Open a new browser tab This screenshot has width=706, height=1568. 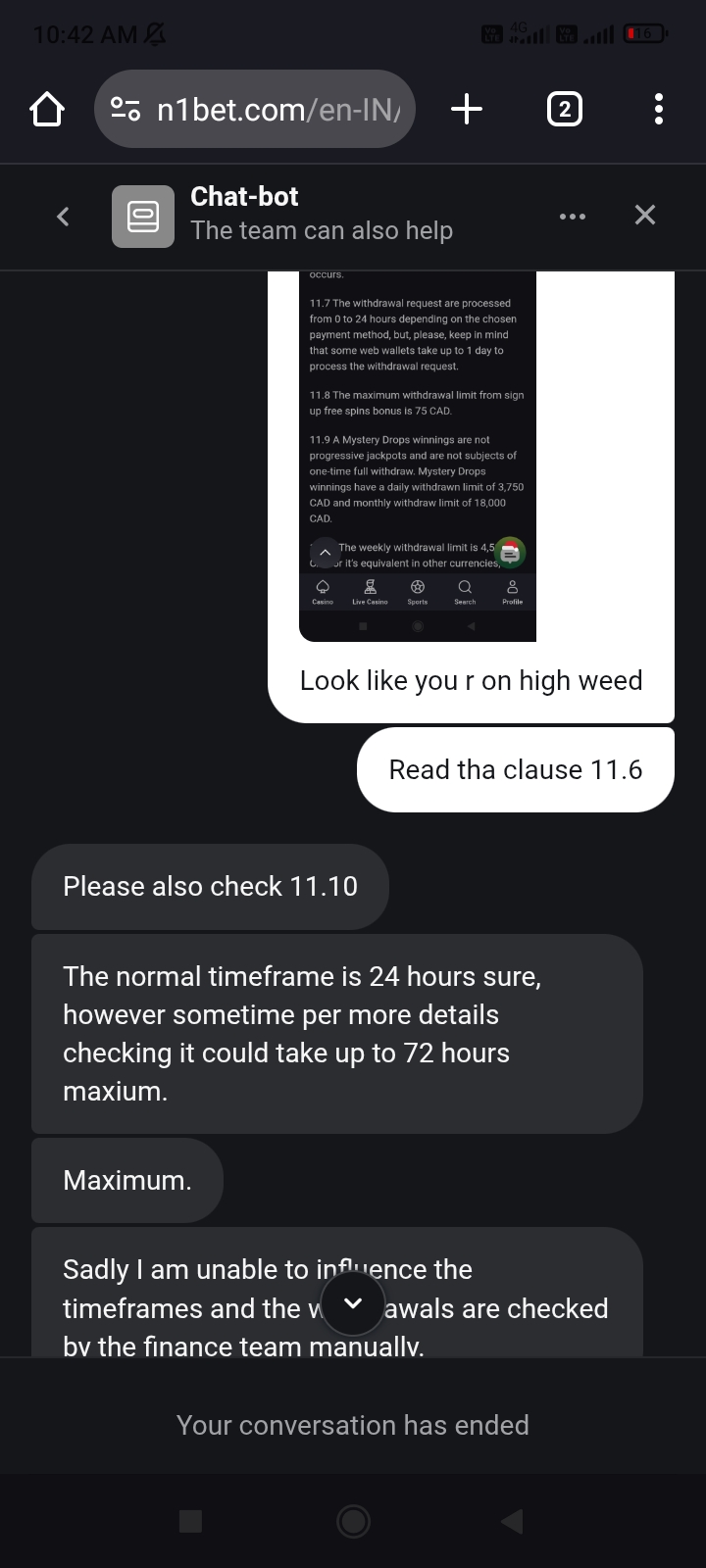pos(467,109)
